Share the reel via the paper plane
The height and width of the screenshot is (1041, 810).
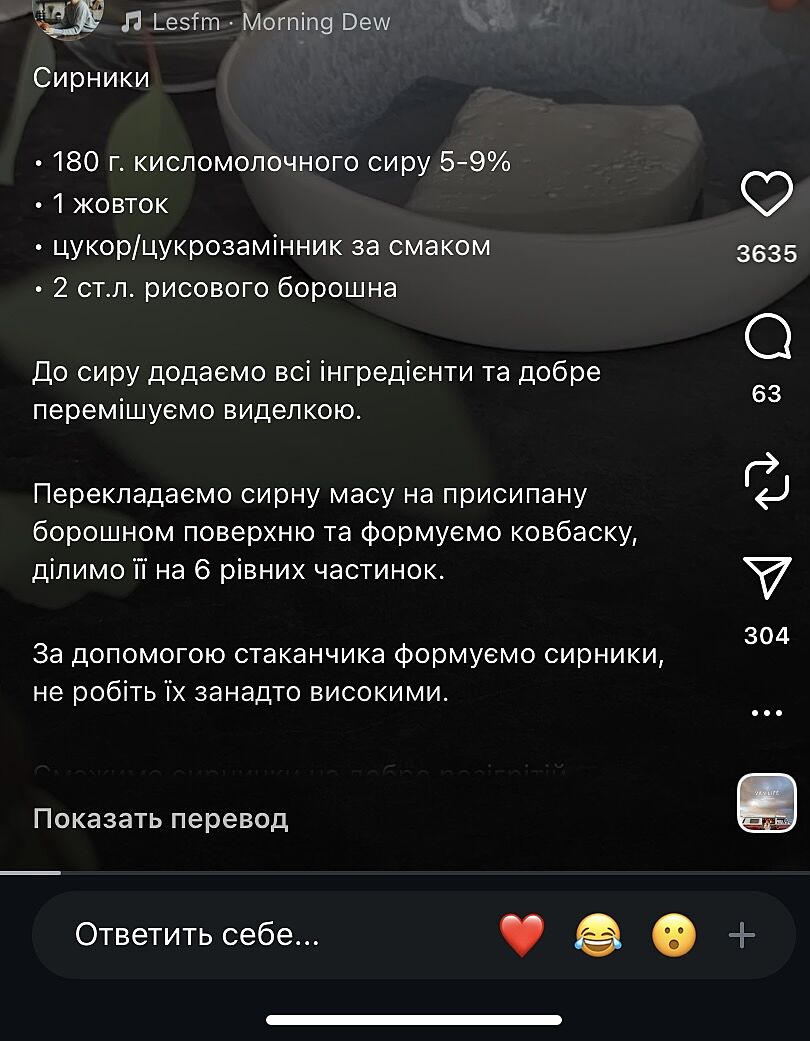point(766,578)
